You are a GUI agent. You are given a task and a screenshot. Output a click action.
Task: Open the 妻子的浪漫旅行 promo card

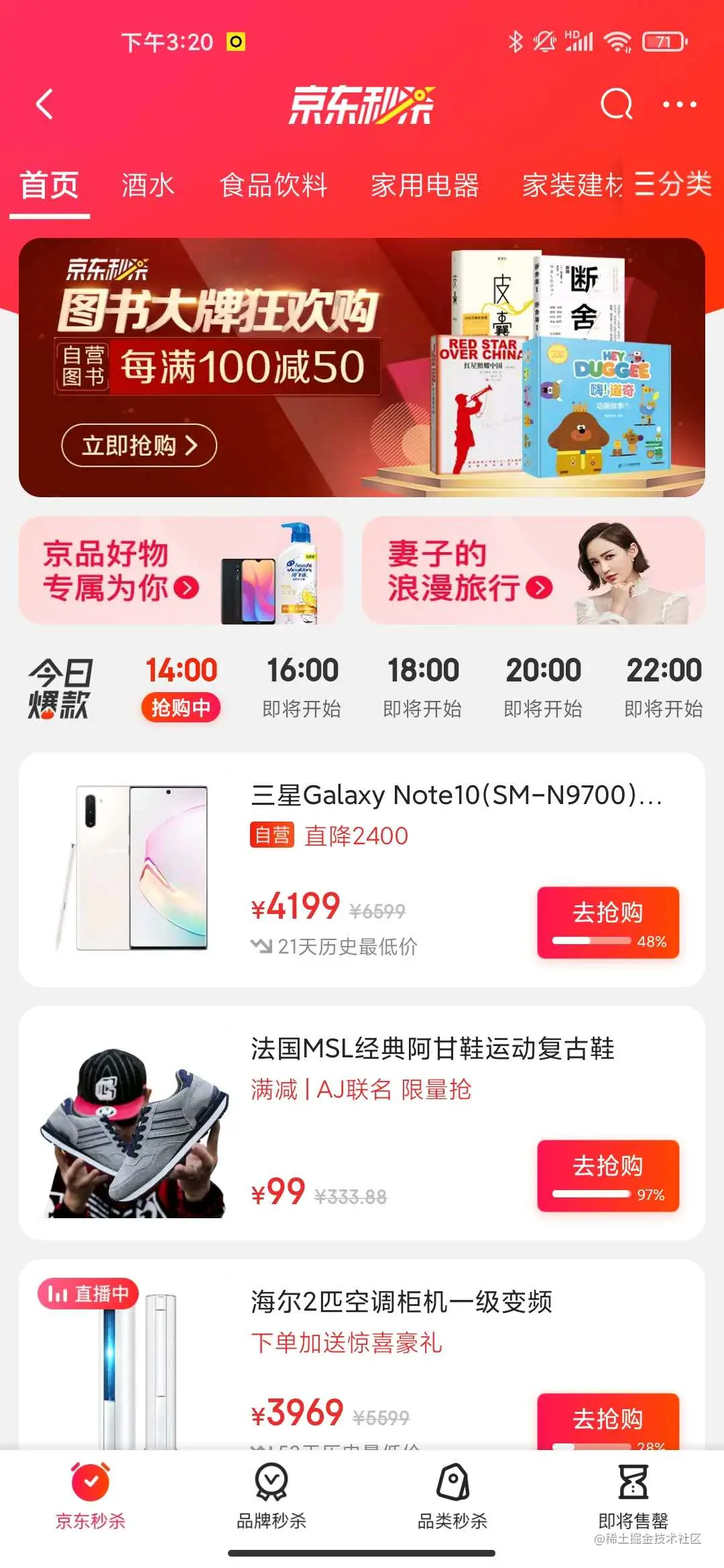[x=533, y=571]
